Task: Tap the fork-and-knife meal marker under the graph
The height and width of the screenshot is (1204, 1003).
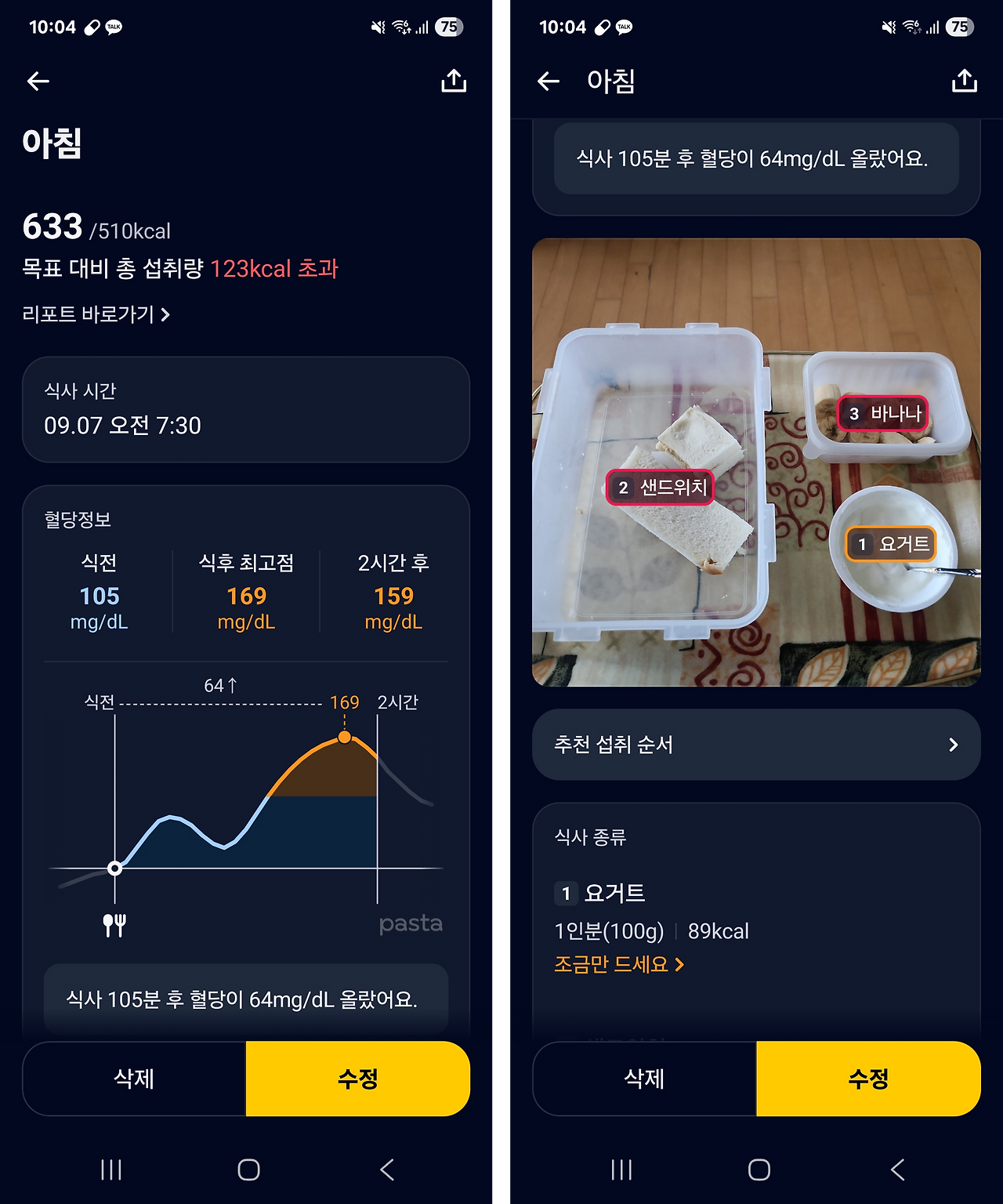Action: [115, 925]
